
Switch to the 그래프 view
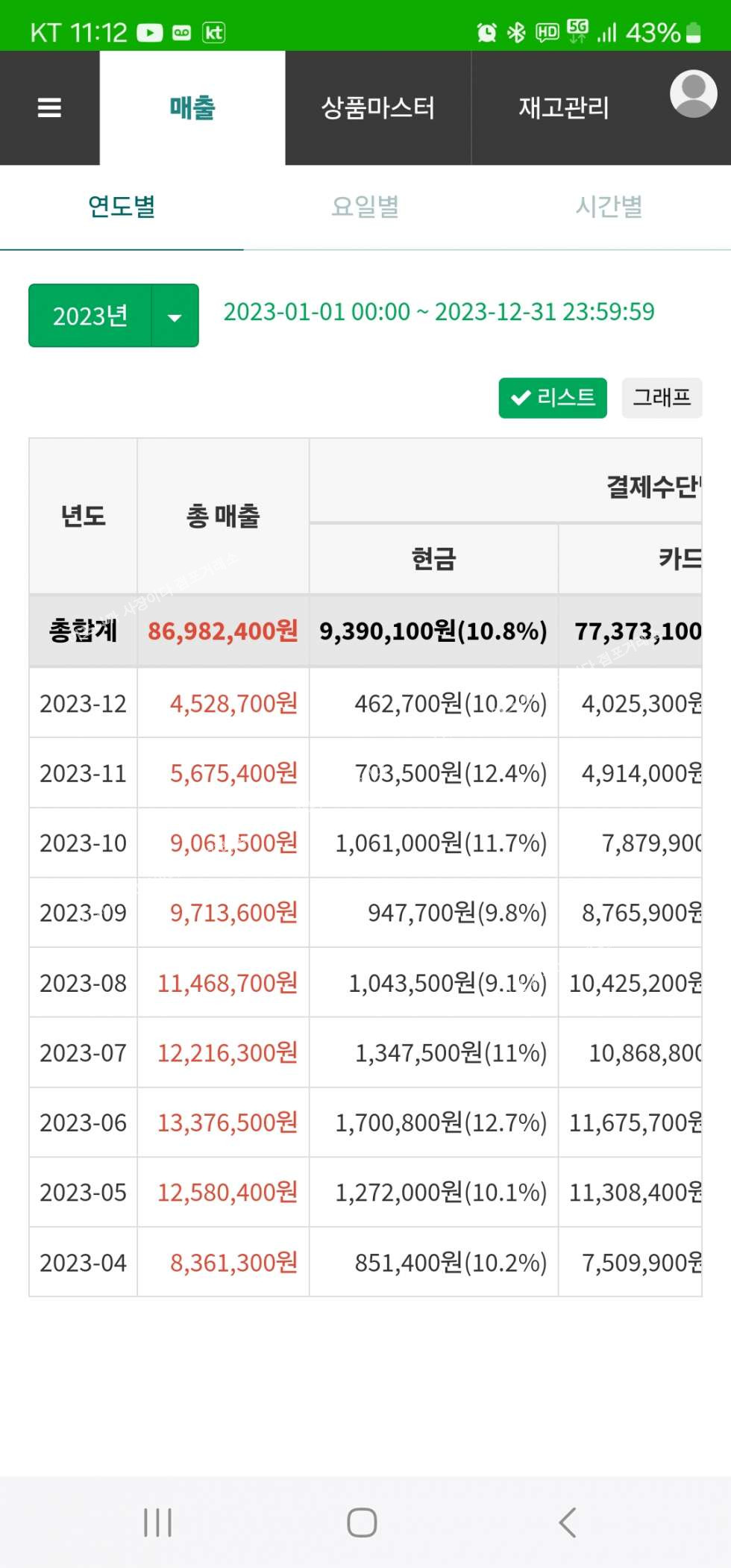pos(662,398)
